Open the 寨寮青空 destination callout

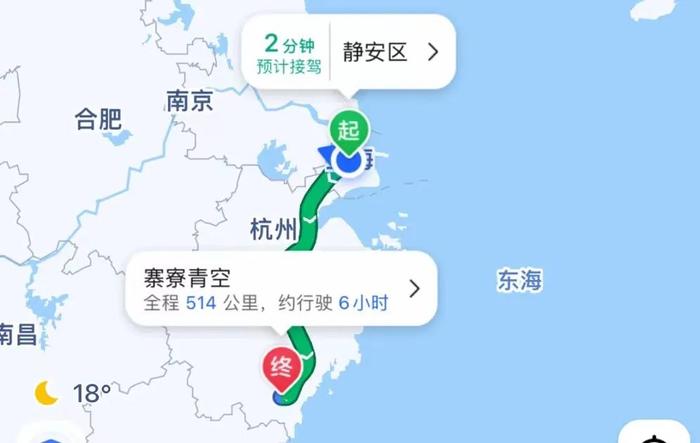(x=280, y=288)
